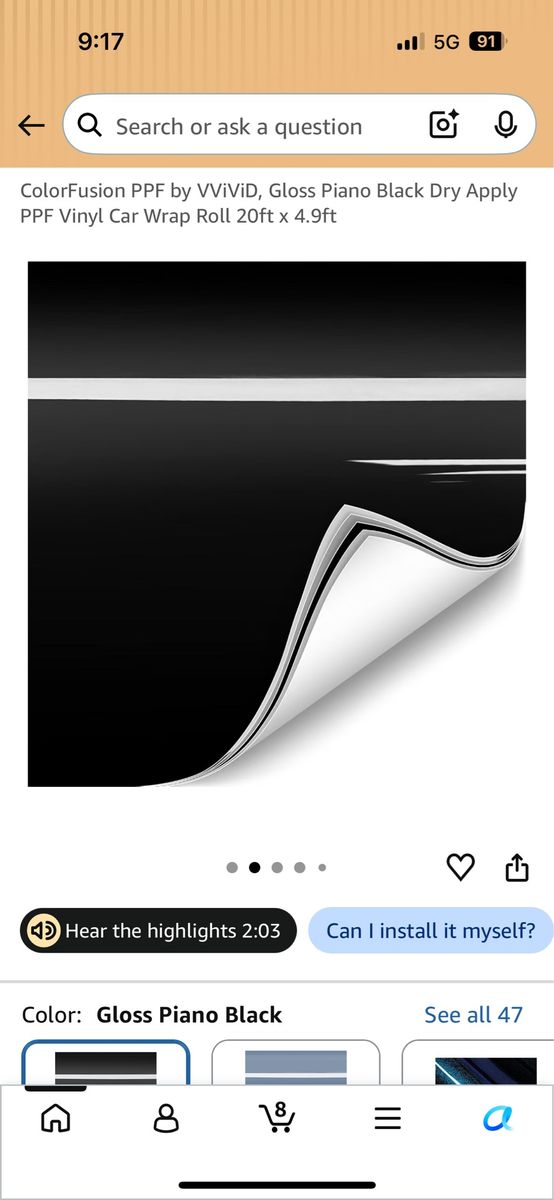Share this product listing

click(516, 867)
